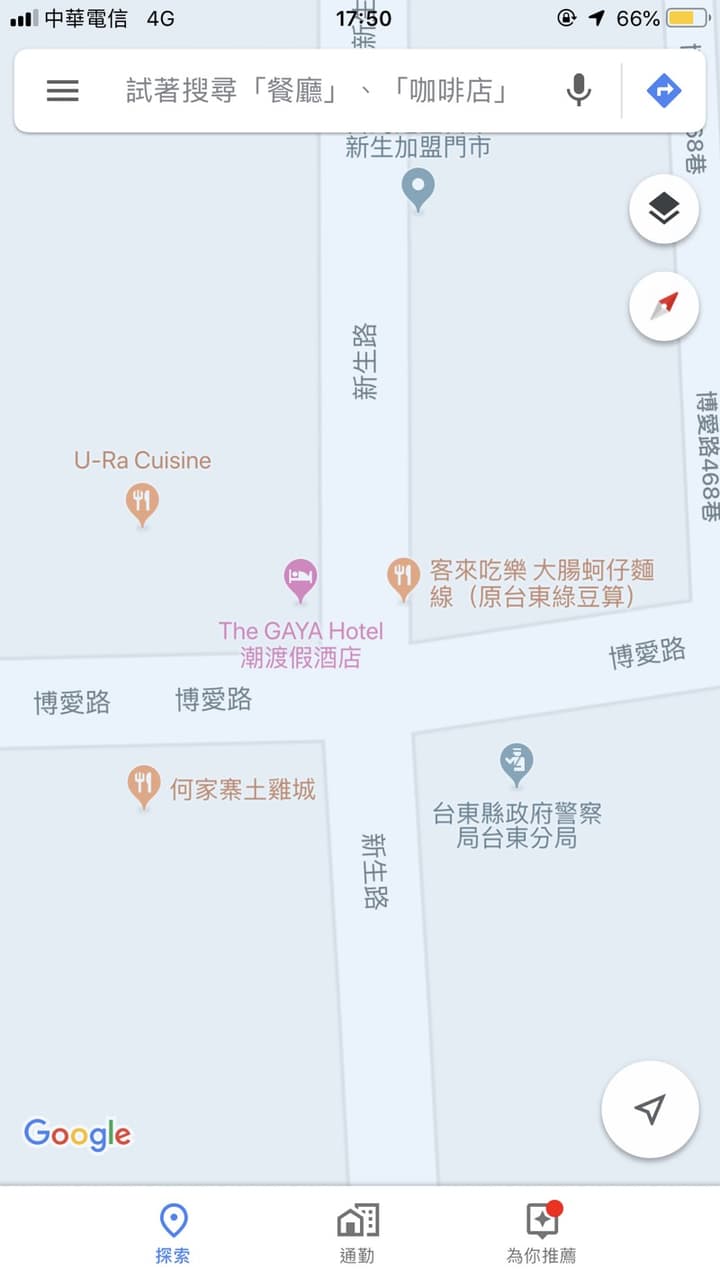The height and width of the screenshot is (1280, 720).
Task: Open directions with the blue arrow icon
Action: point(664,91)
